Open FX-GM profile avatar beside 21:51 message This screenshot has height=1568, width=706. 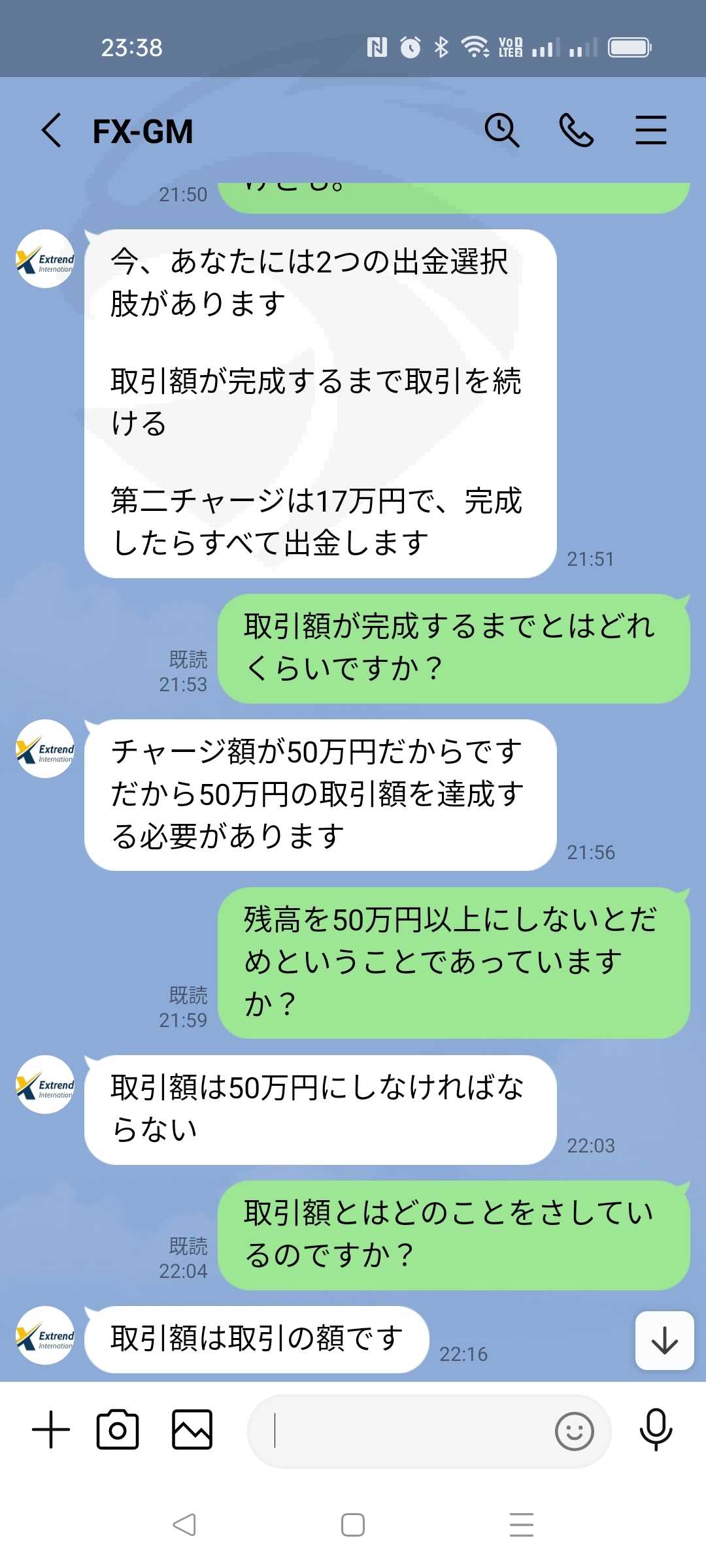point(45,259)
